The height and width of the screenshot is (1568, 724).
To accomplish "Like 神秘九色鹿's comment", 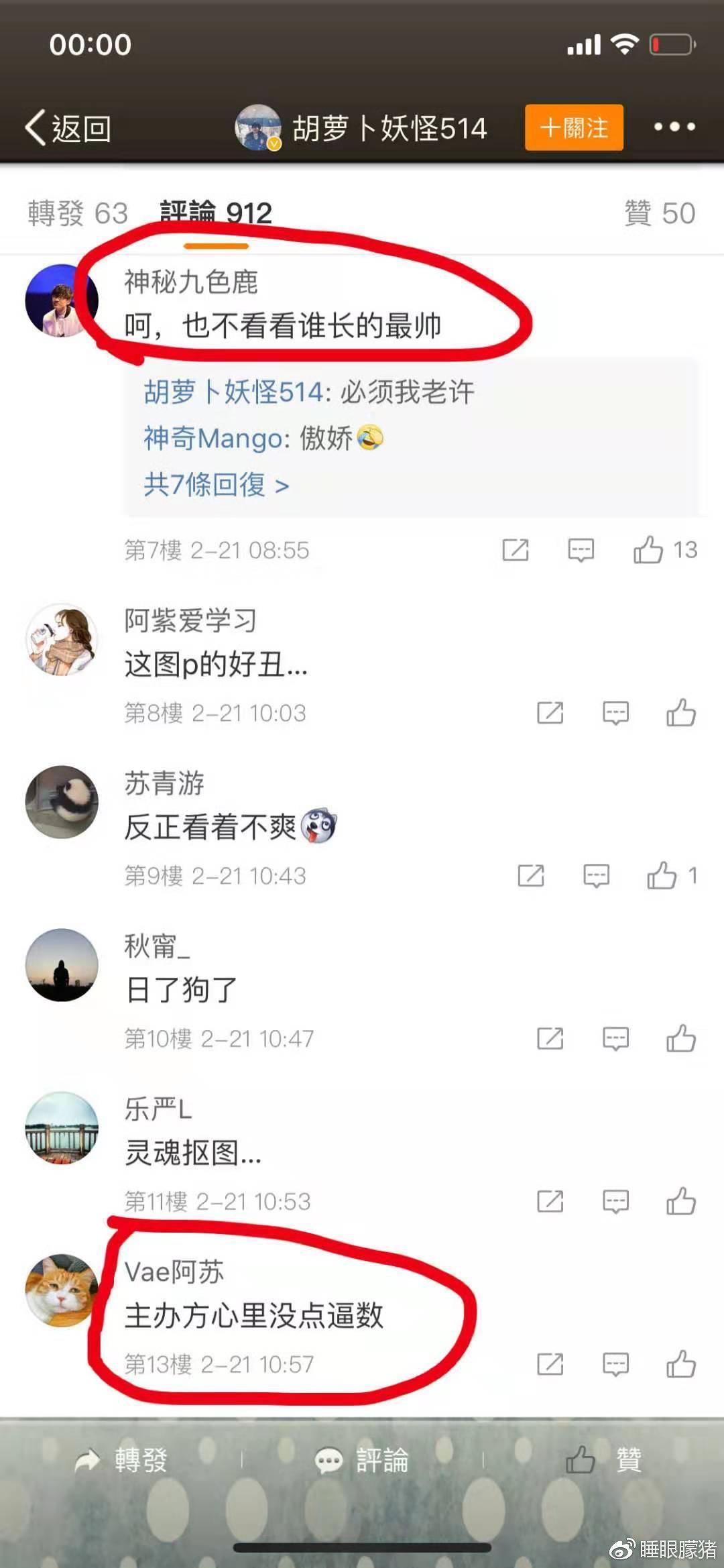I will point(649,550).
